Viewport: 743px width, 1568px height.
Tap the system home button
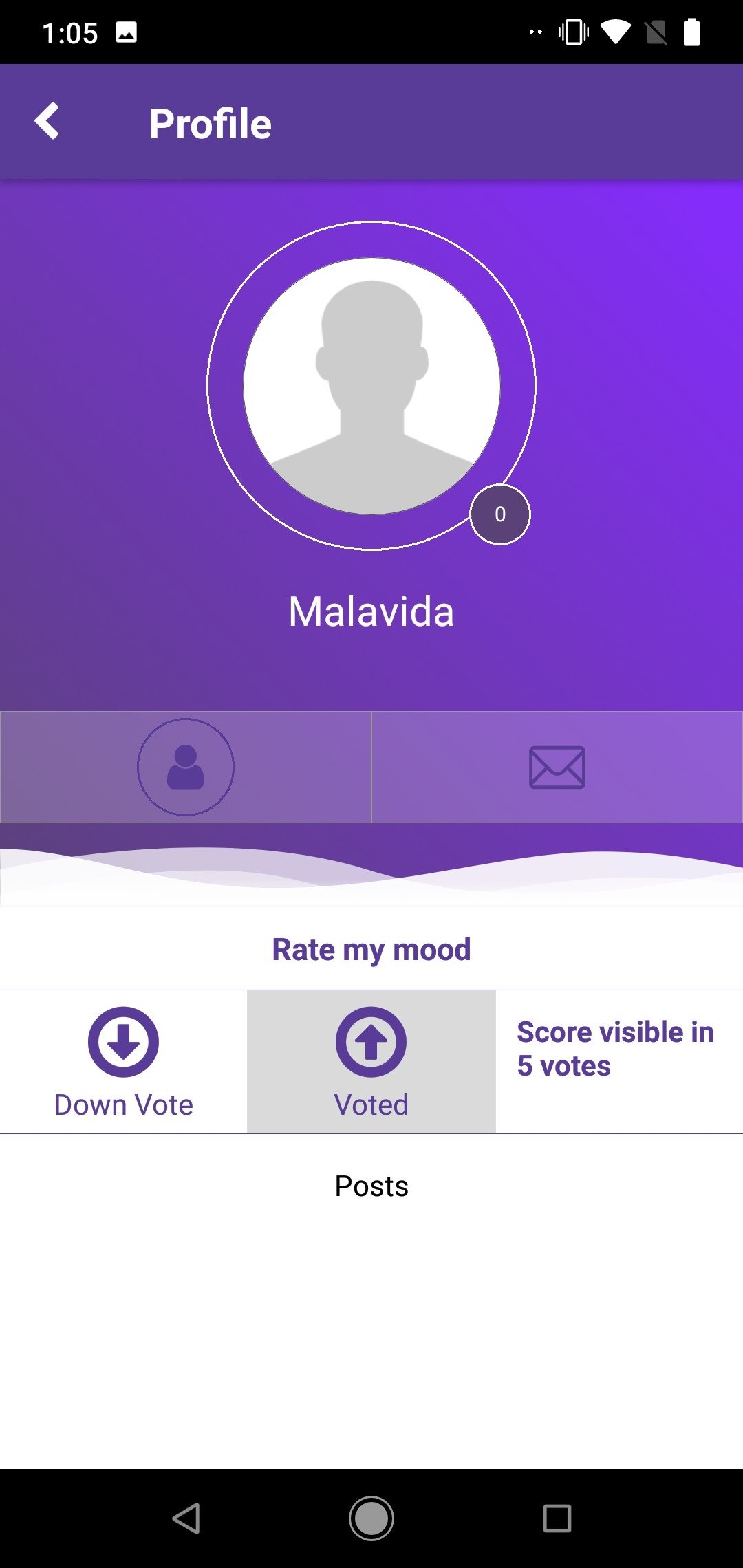[371, 1518]
